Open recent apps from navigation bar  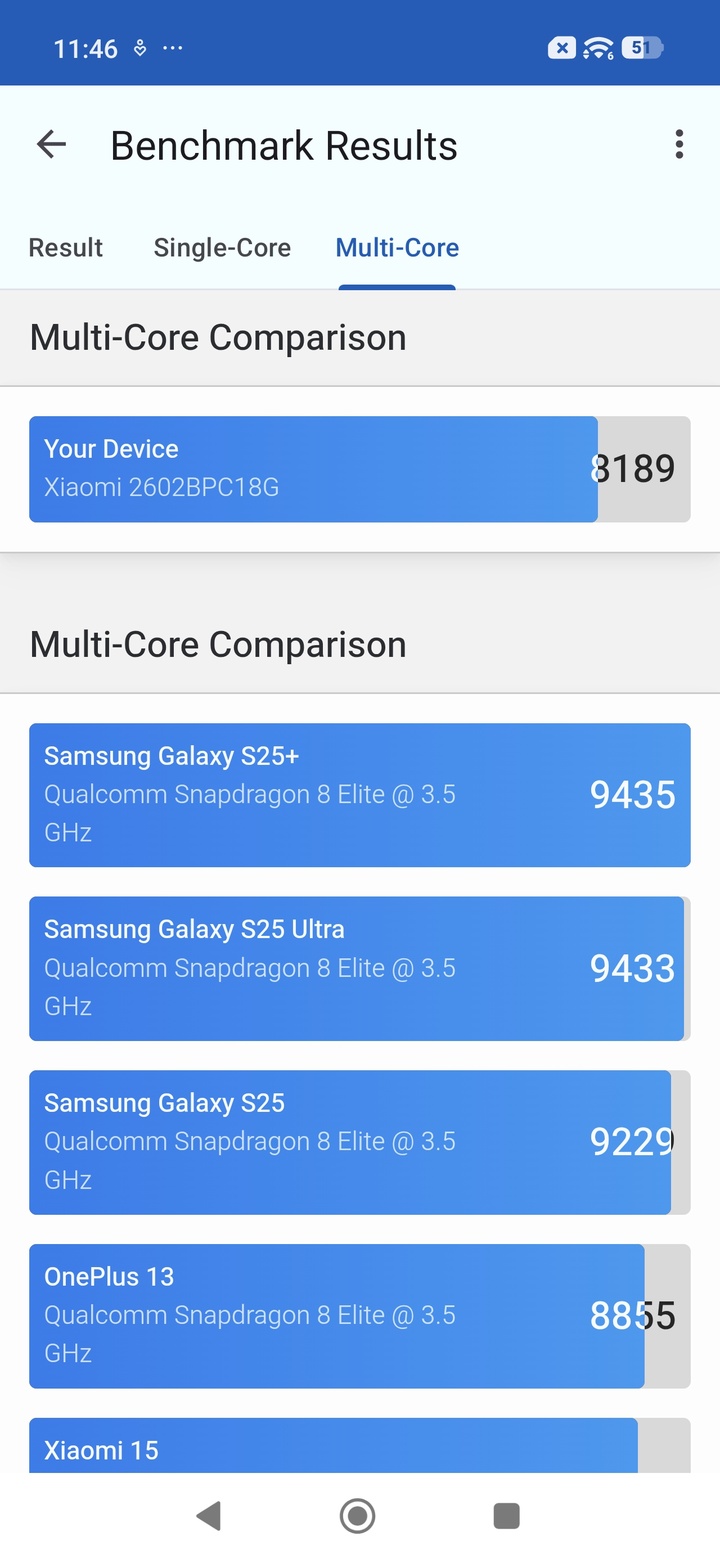point(507,1516)
